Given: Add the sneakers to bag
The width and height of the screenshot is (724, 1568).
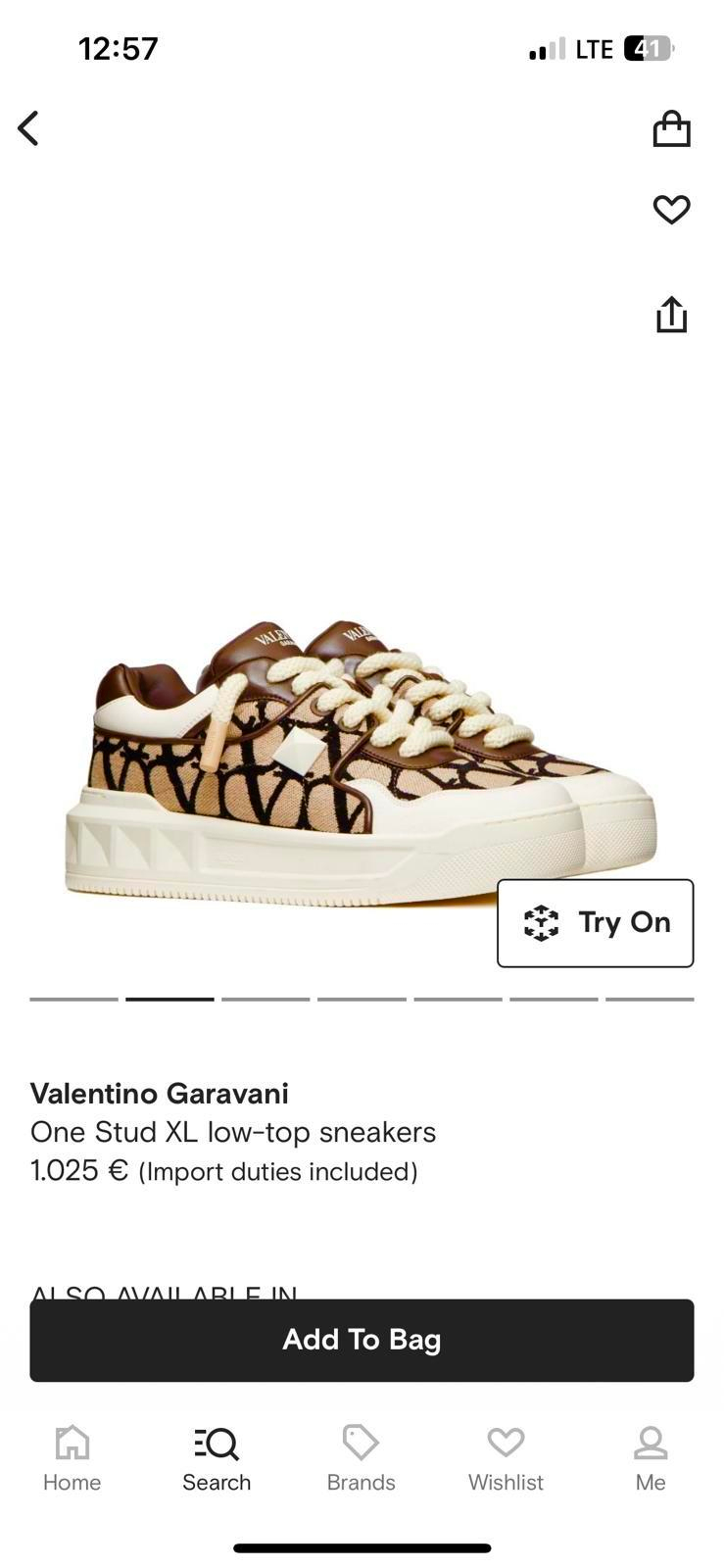Looking at the screenshot, I should click(x=362, y=1340).
